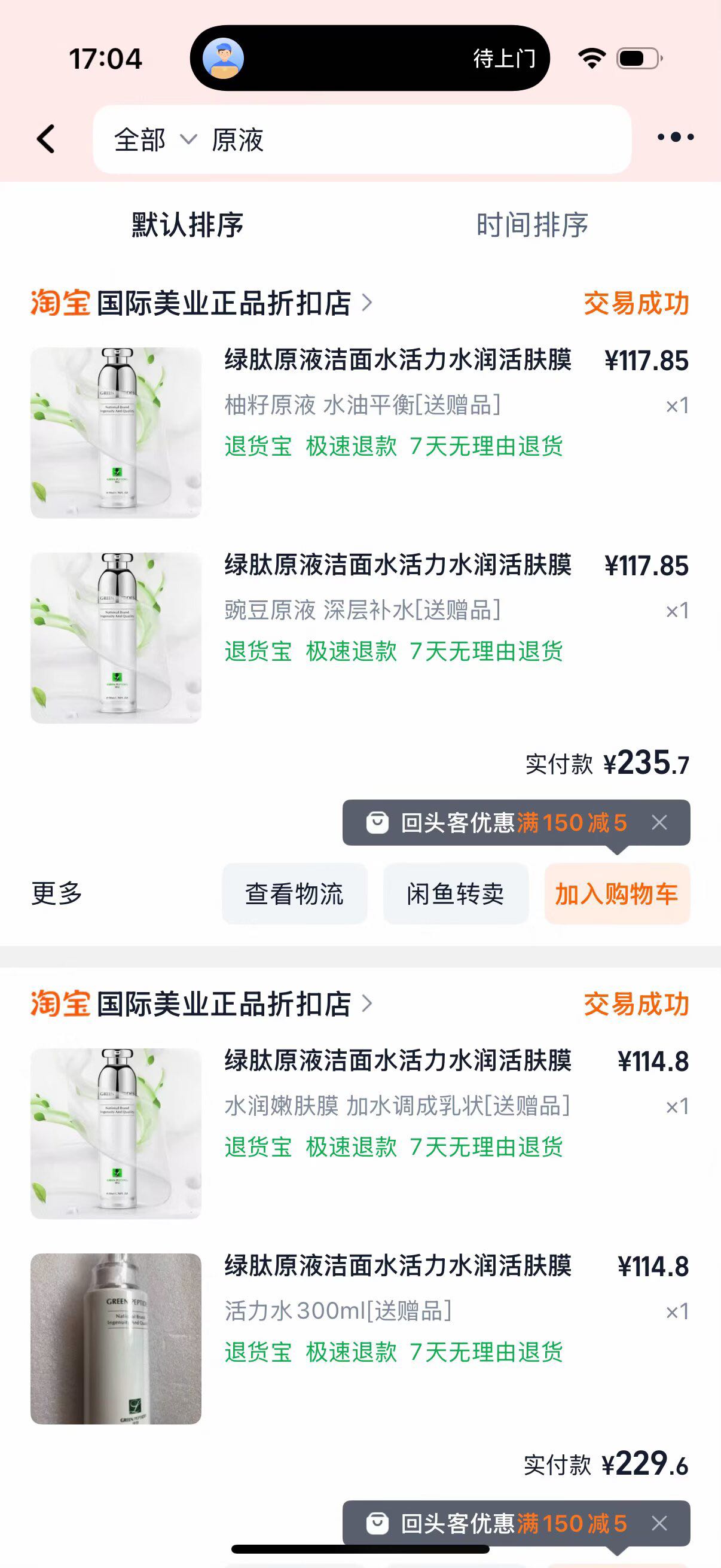Resell the order via 闲鱼转卖
The width and height of the screenshot is (721, 1568).
456,893
